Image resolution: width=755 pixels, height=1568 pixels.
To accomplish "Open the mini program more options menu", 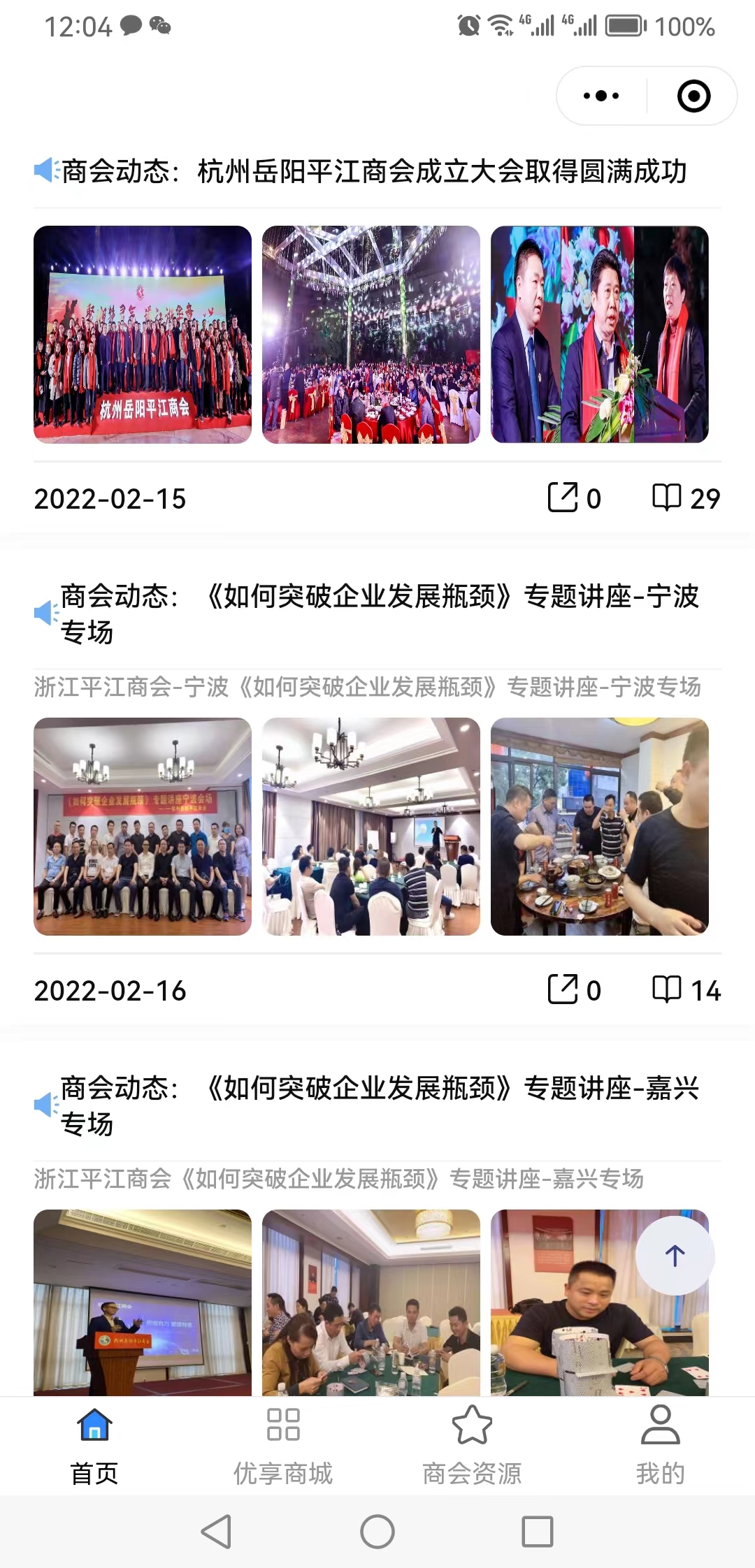I will point(601,96).
